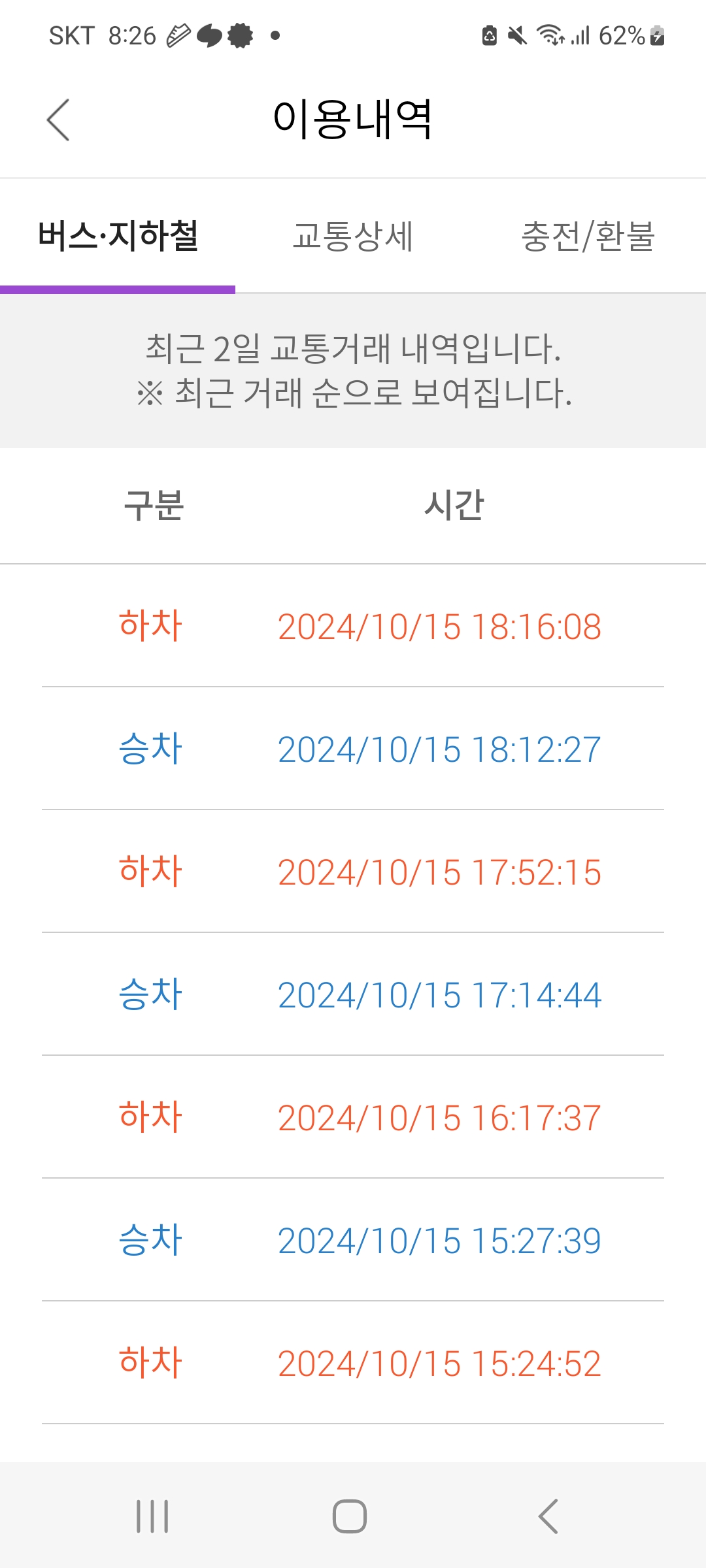
Task: Go back from the 이용내역 screen
Action: click(58, 120)
